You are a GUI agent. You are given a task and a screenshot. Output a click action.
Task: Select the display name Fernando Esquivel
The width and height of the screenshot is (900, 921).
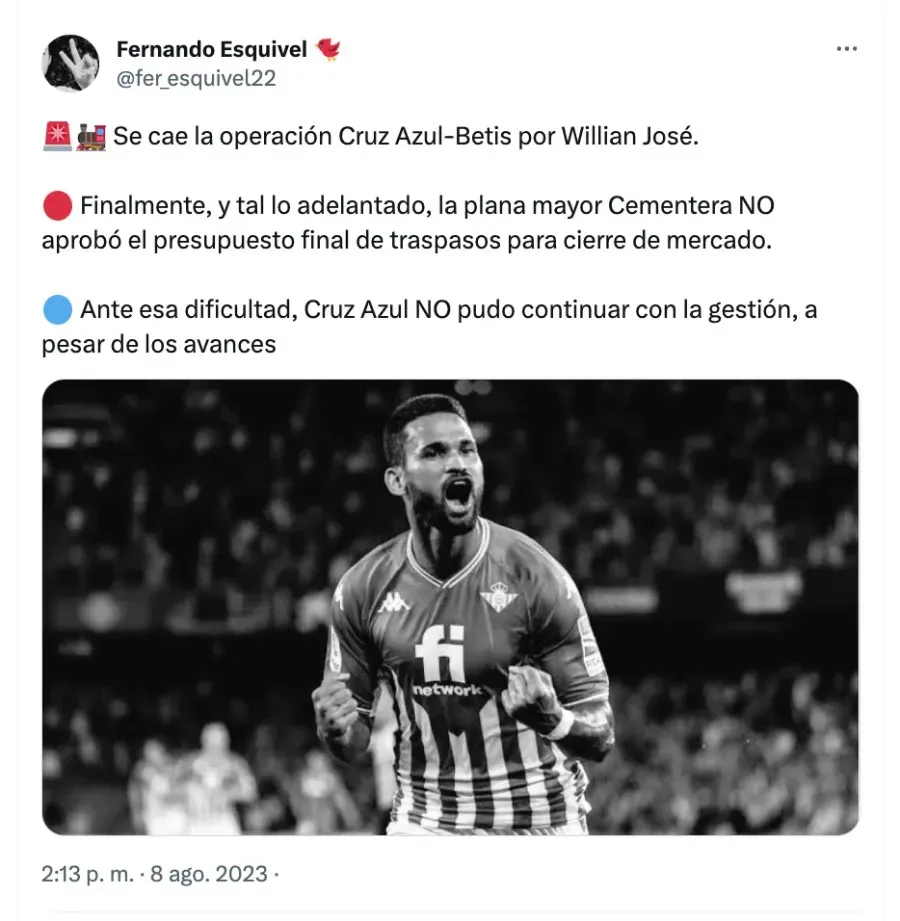tap(212, 47)
